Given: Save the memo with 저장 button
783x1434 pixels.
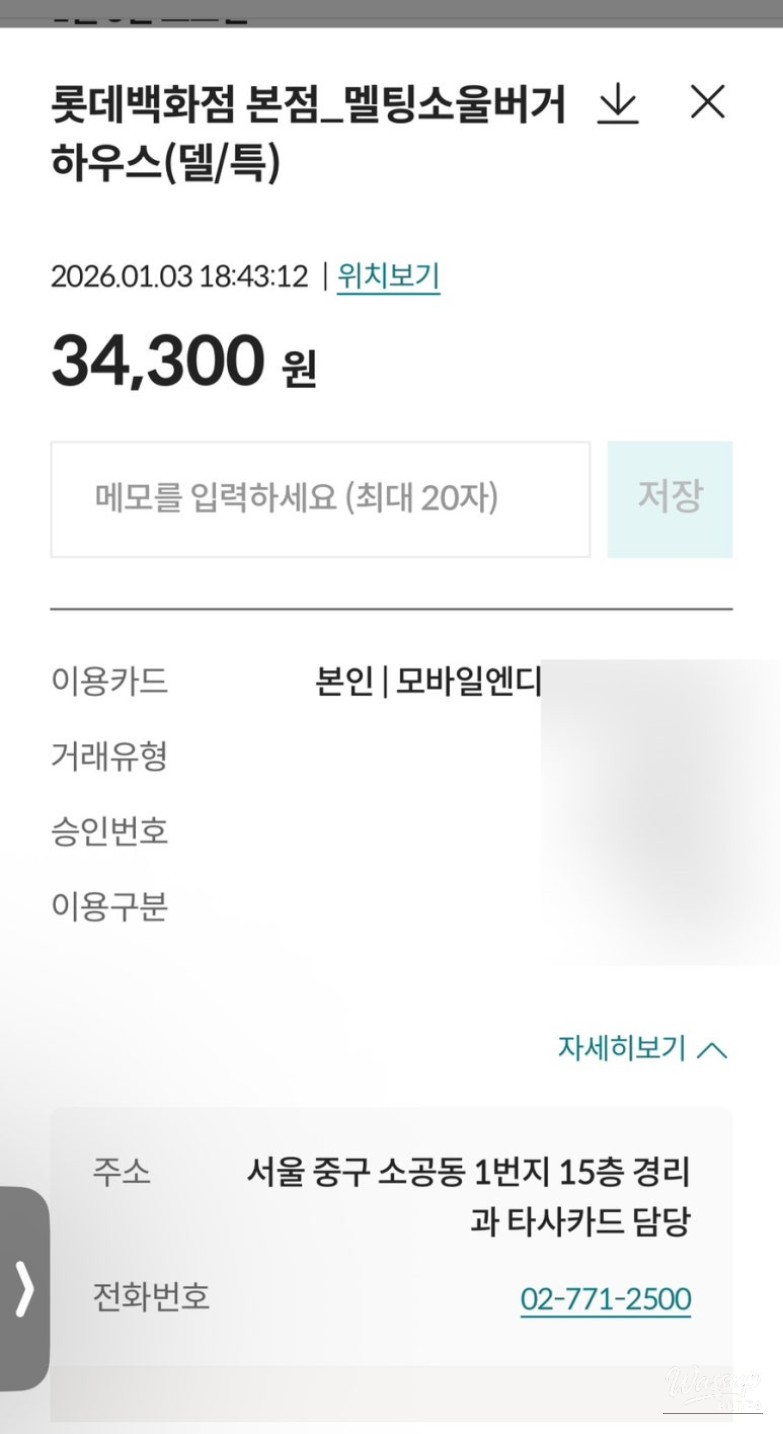Looking at the screenshot, I should (670, 498).
